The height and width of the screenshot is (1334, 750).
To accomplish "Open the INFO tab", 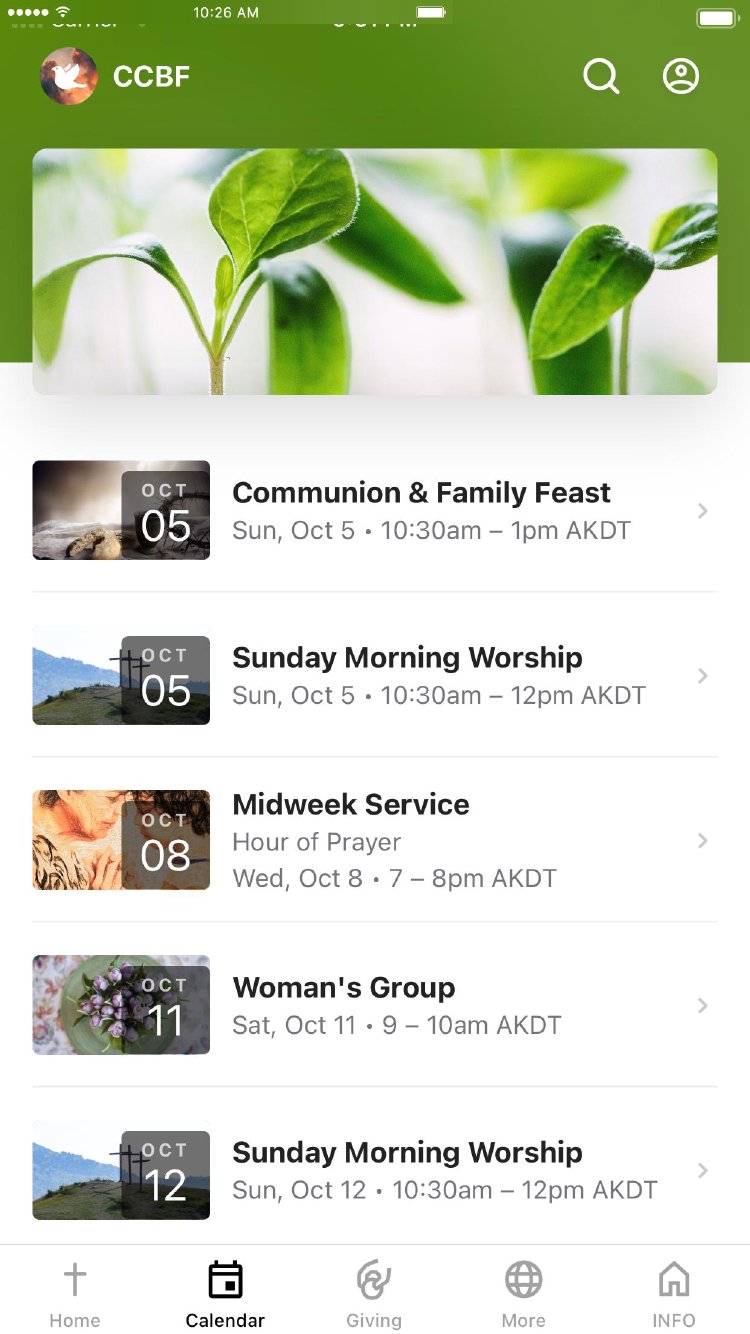I will (x=674, y=1292).
